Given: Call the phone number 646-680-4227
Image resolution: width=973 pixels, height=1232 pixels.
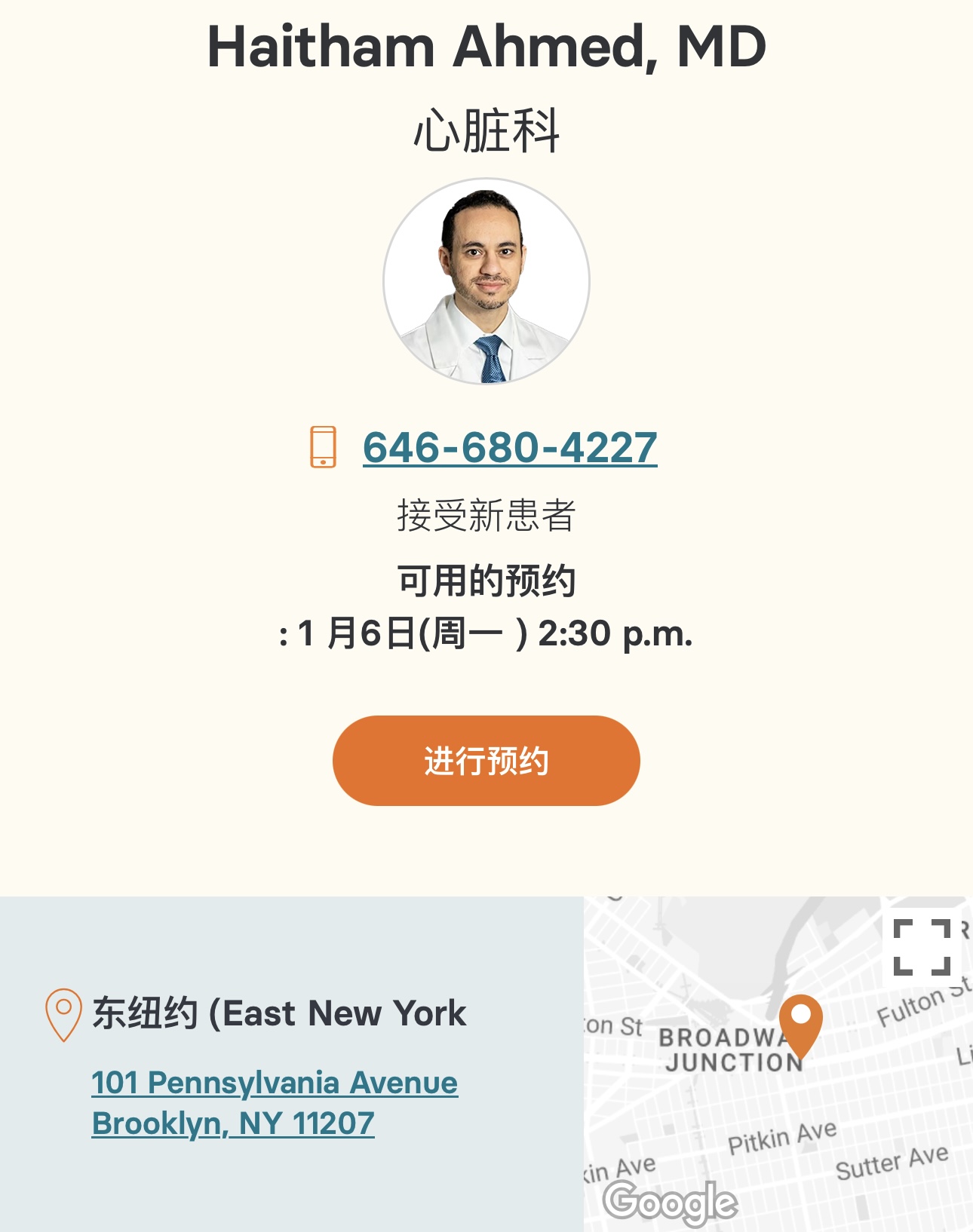Looking at the screenshot, I should coord(509,448).
